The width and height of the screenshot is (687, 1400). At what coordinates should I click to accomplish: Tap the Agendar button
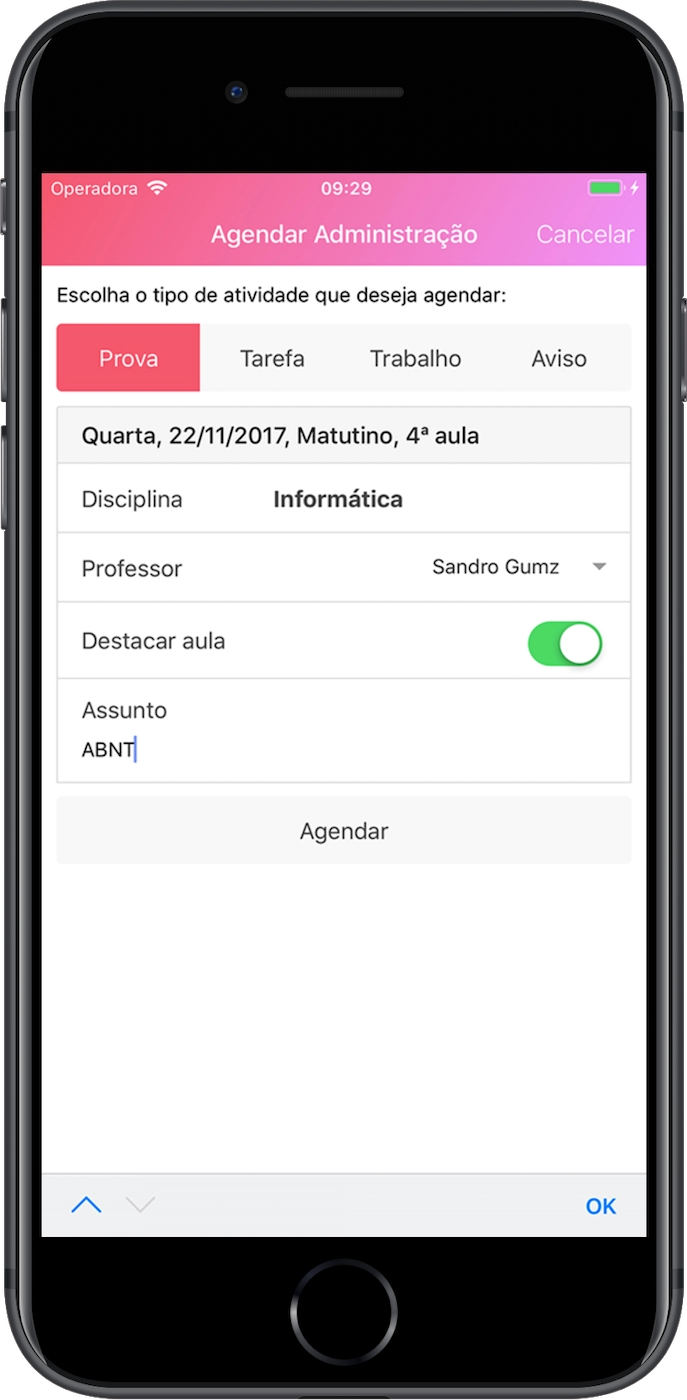(x=344, y=831)
